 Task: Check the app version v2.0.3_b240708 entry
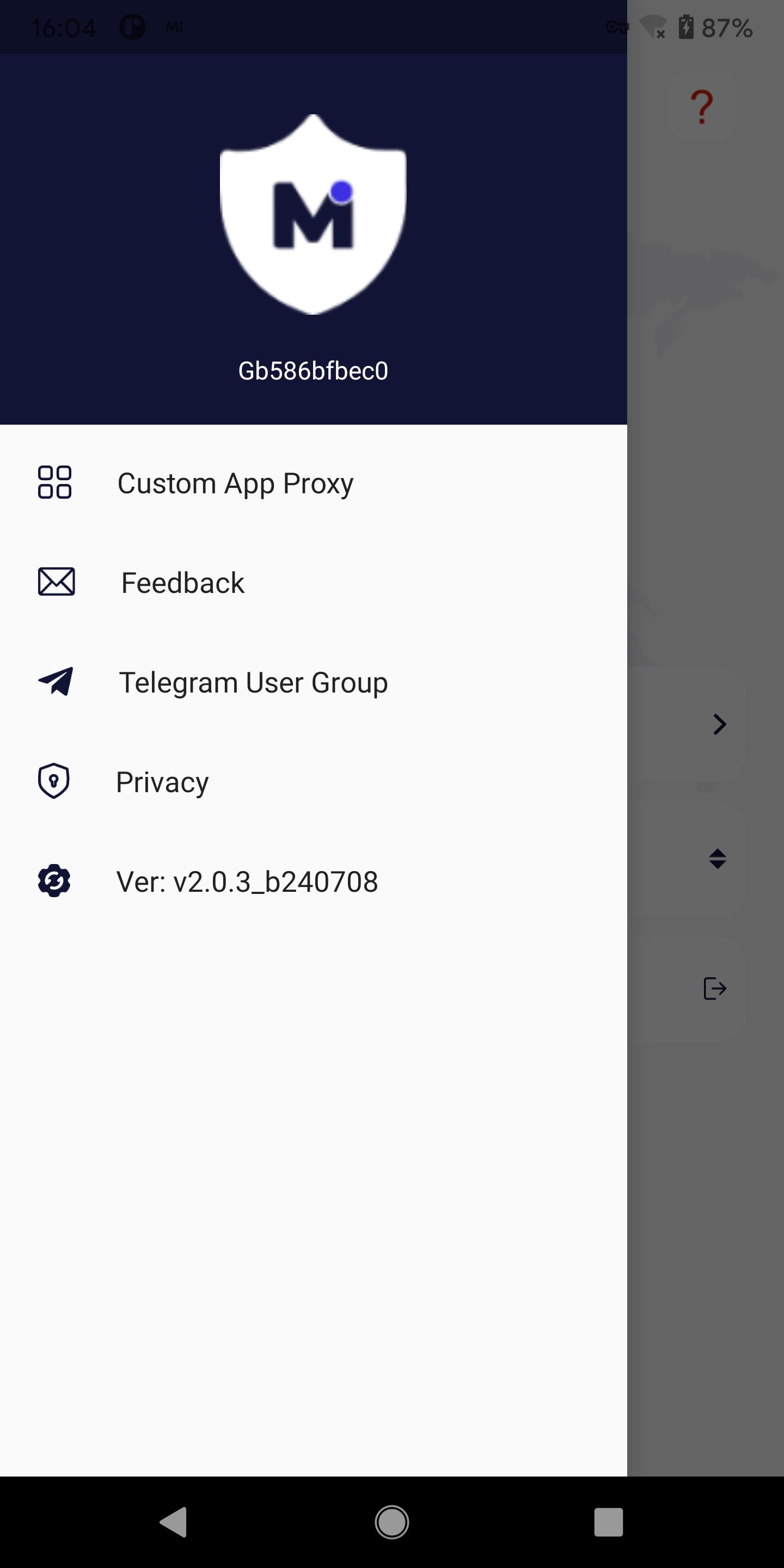(x=314, y=881)
